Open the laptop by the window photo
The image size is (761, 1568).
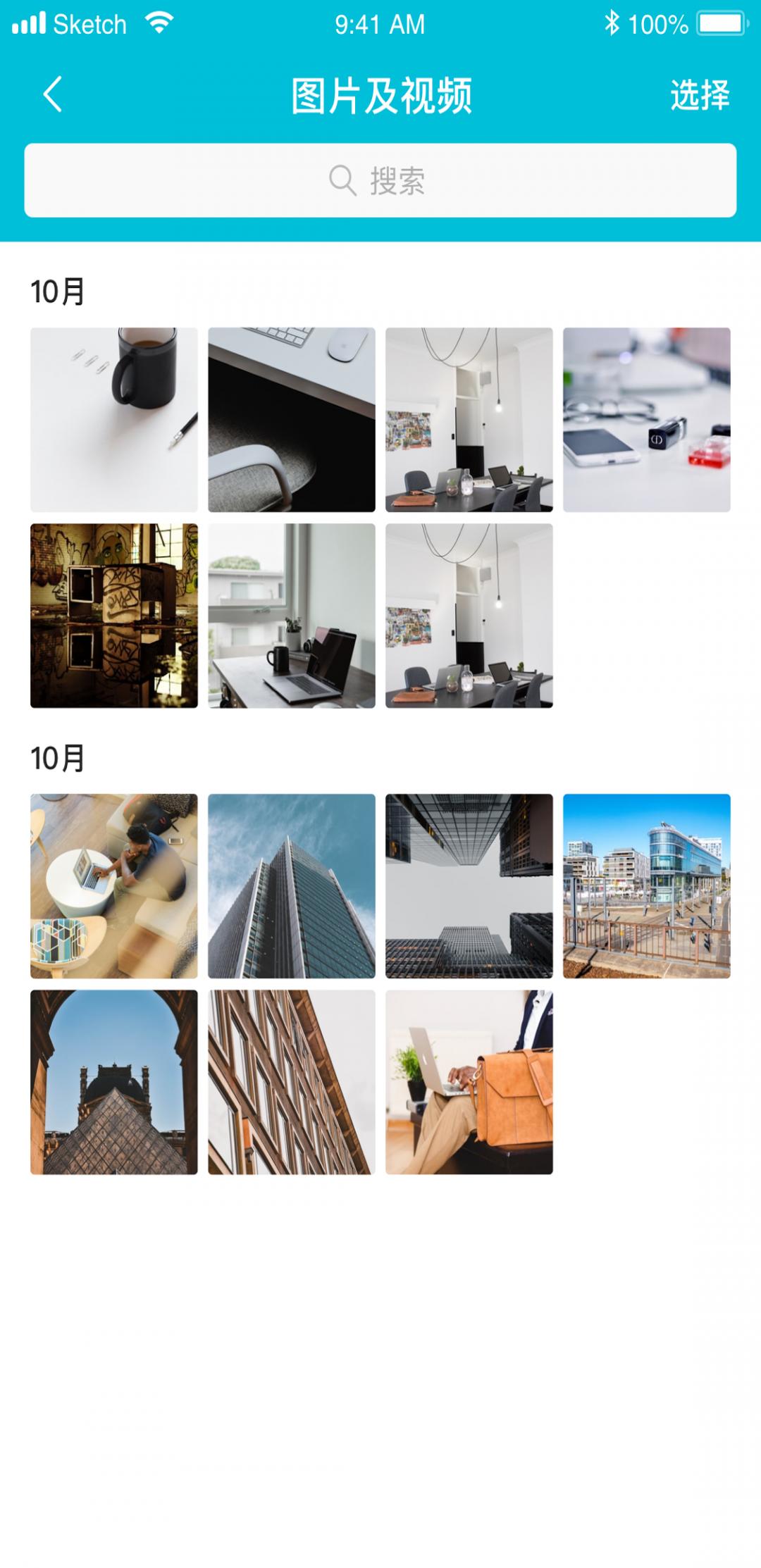(x=292, y=616)
